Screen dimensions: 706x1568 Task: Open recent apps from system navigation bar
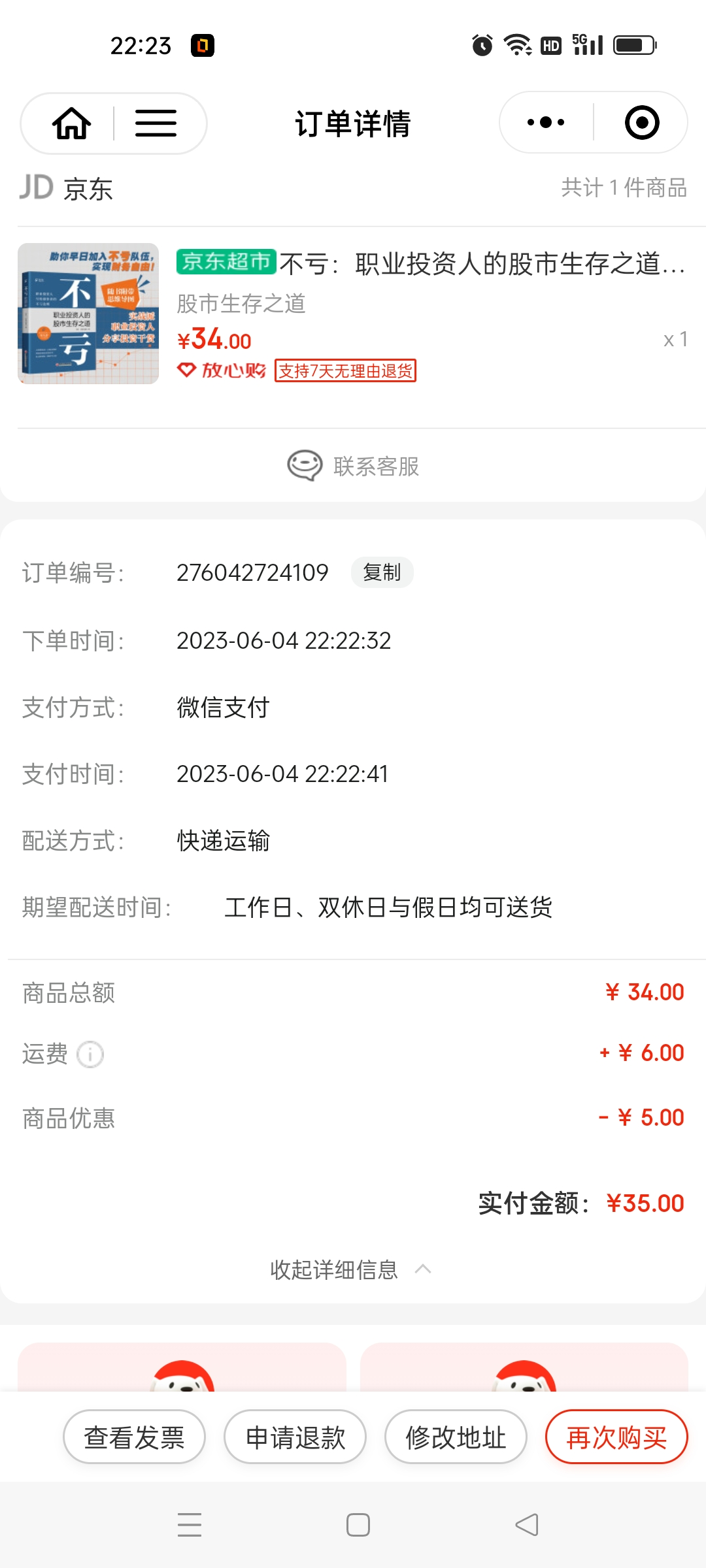190,1525
